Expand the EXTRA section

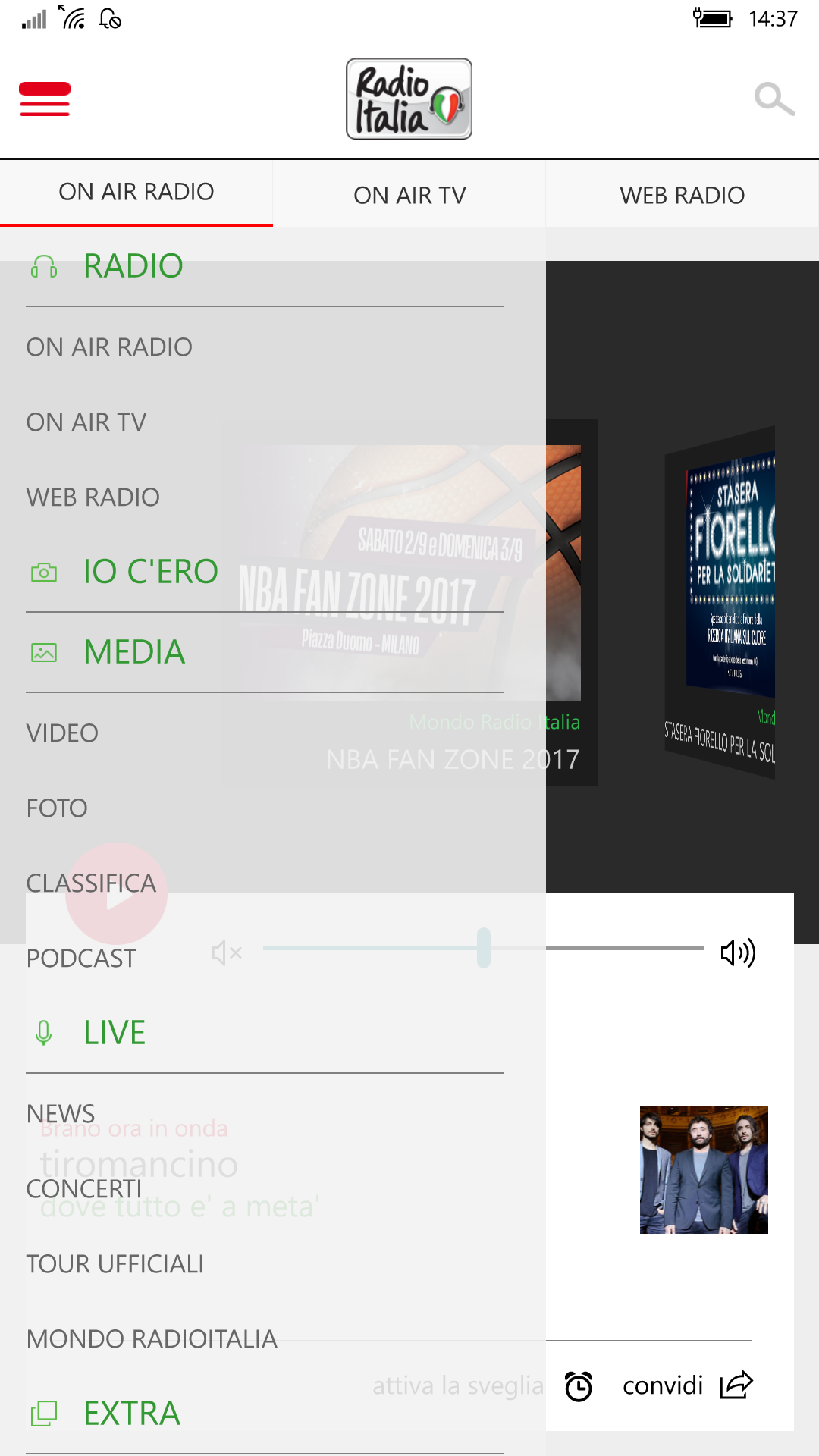[x=131, y=1414]
